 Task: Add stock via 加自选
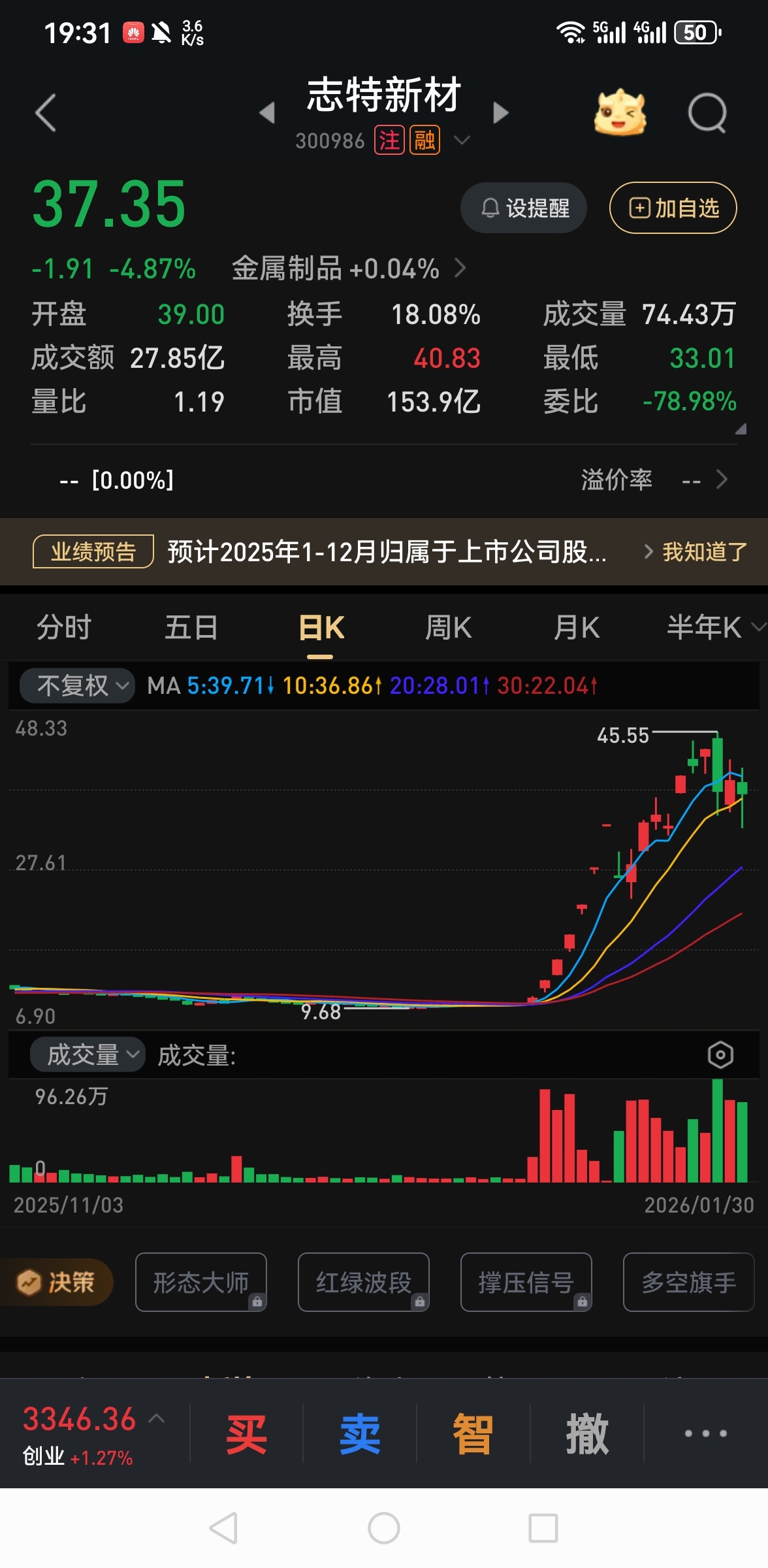(673, 208)
